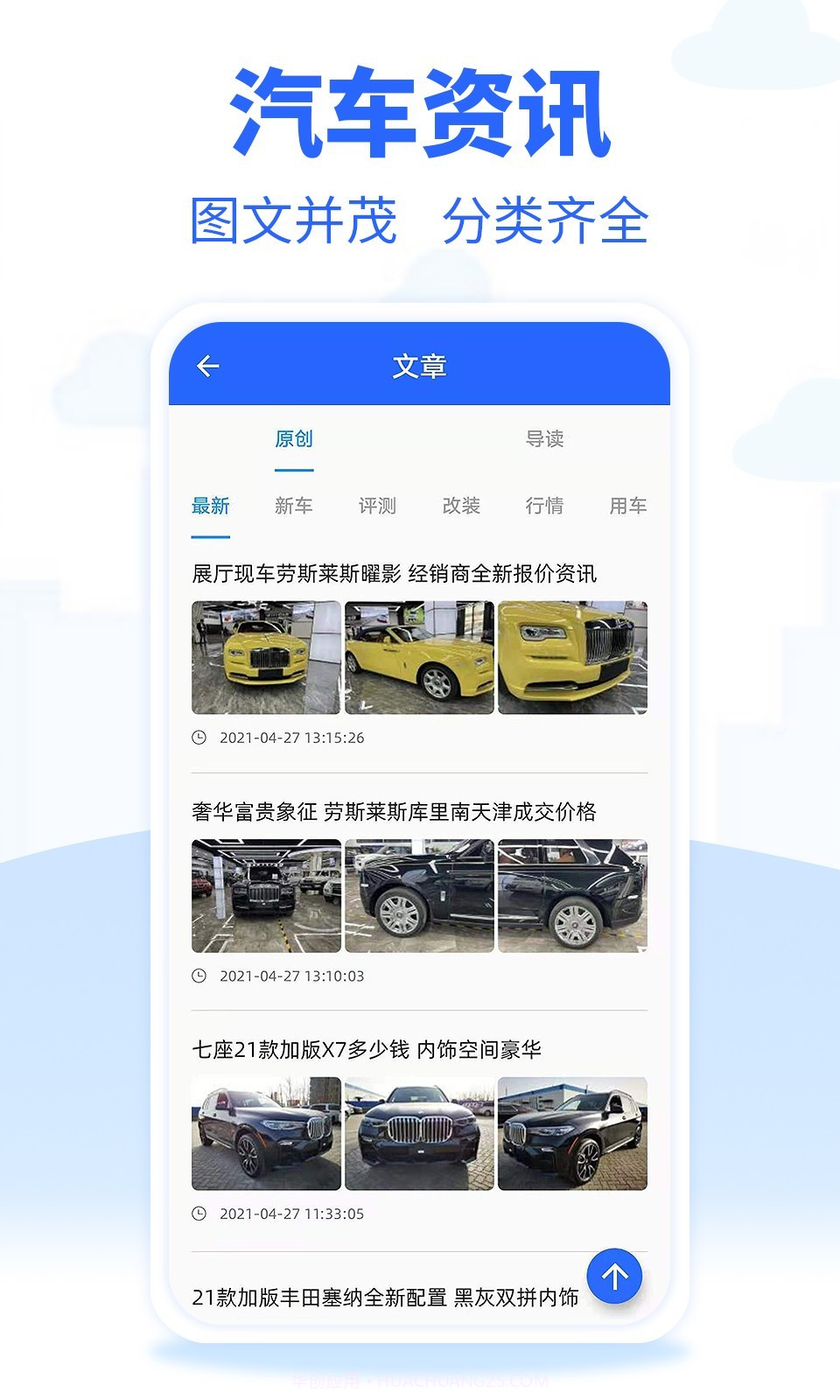Tap the back arrow in the header
Screen dimensions: 840x1400
(208, 367)
